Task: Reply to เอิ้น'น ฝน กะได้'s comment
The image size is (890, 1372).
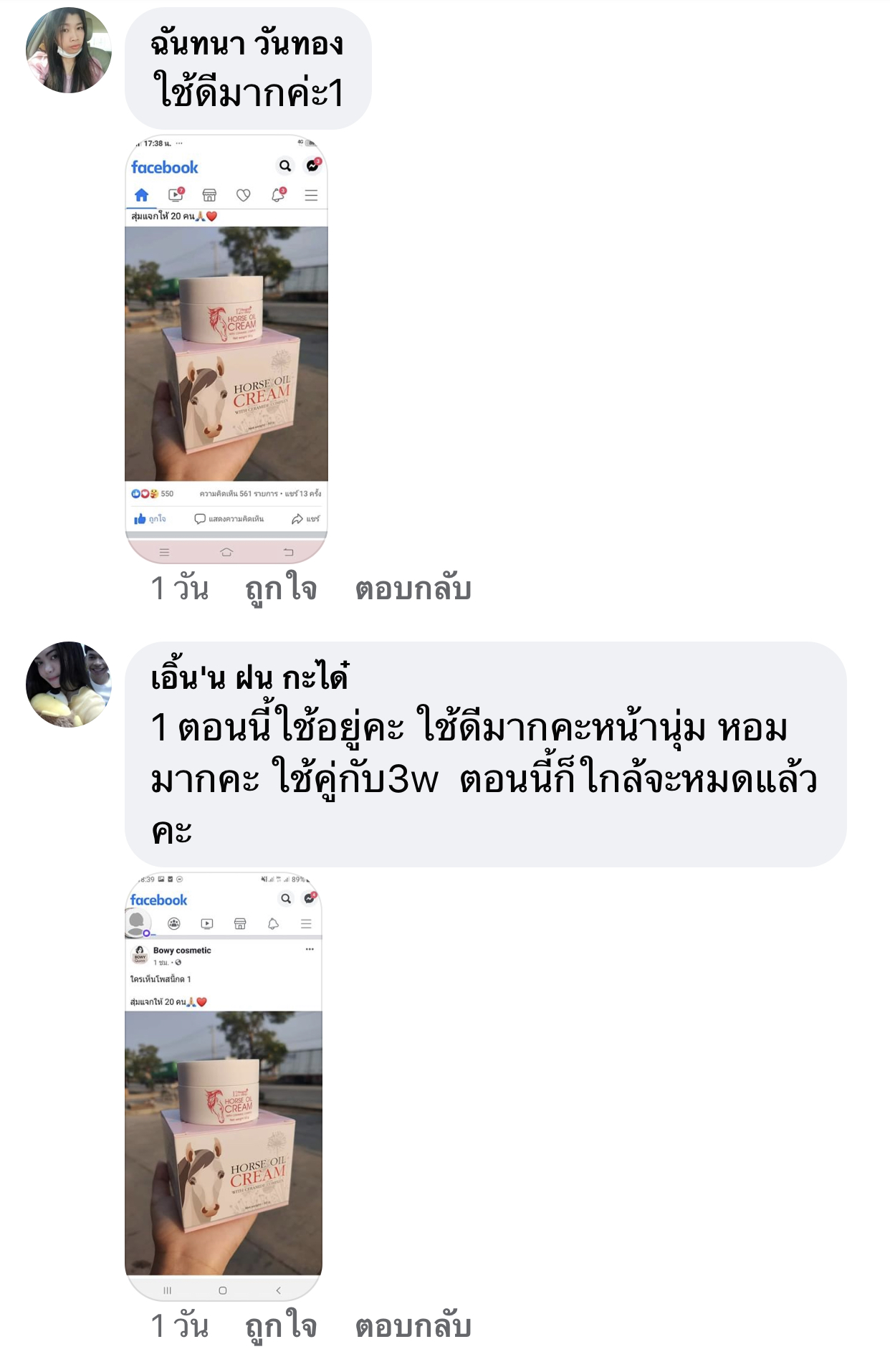Action: point(413,1326)
